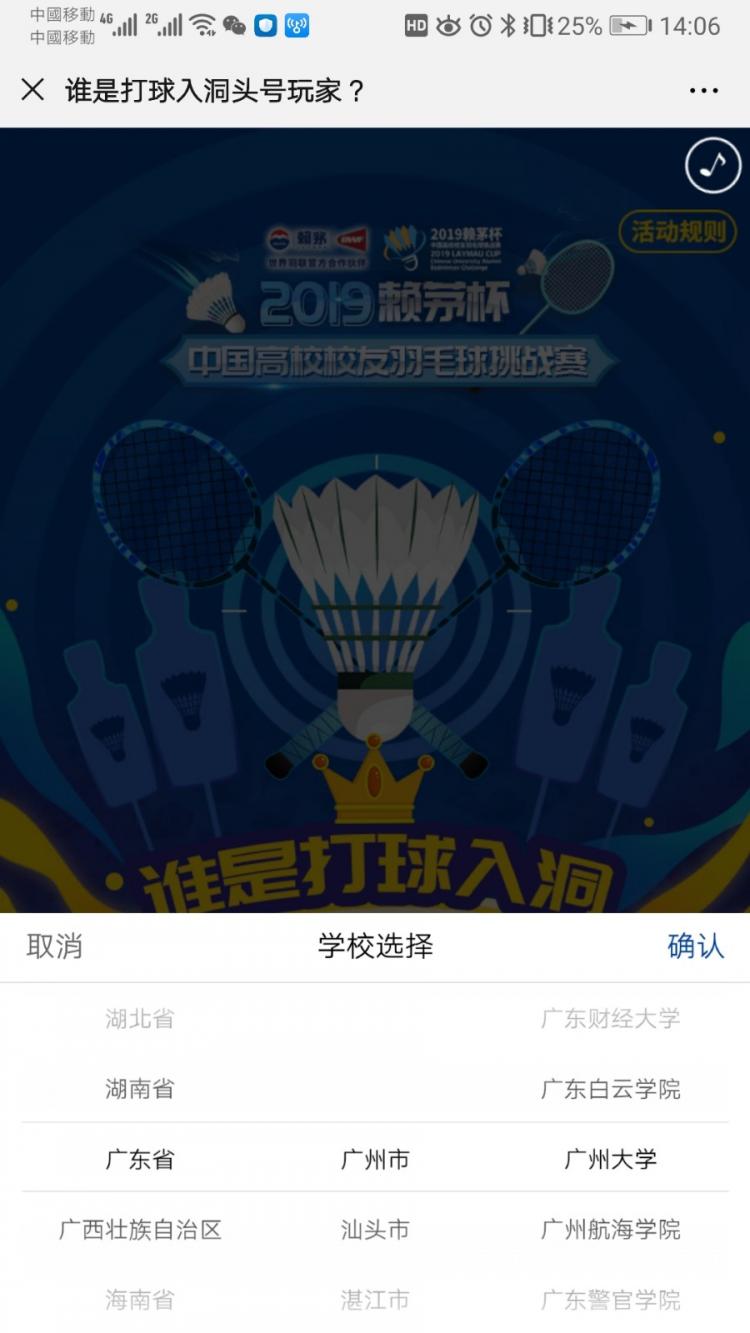
Task: Choose 广西壮族自治区 as the province
Action: click(140, 1229)
